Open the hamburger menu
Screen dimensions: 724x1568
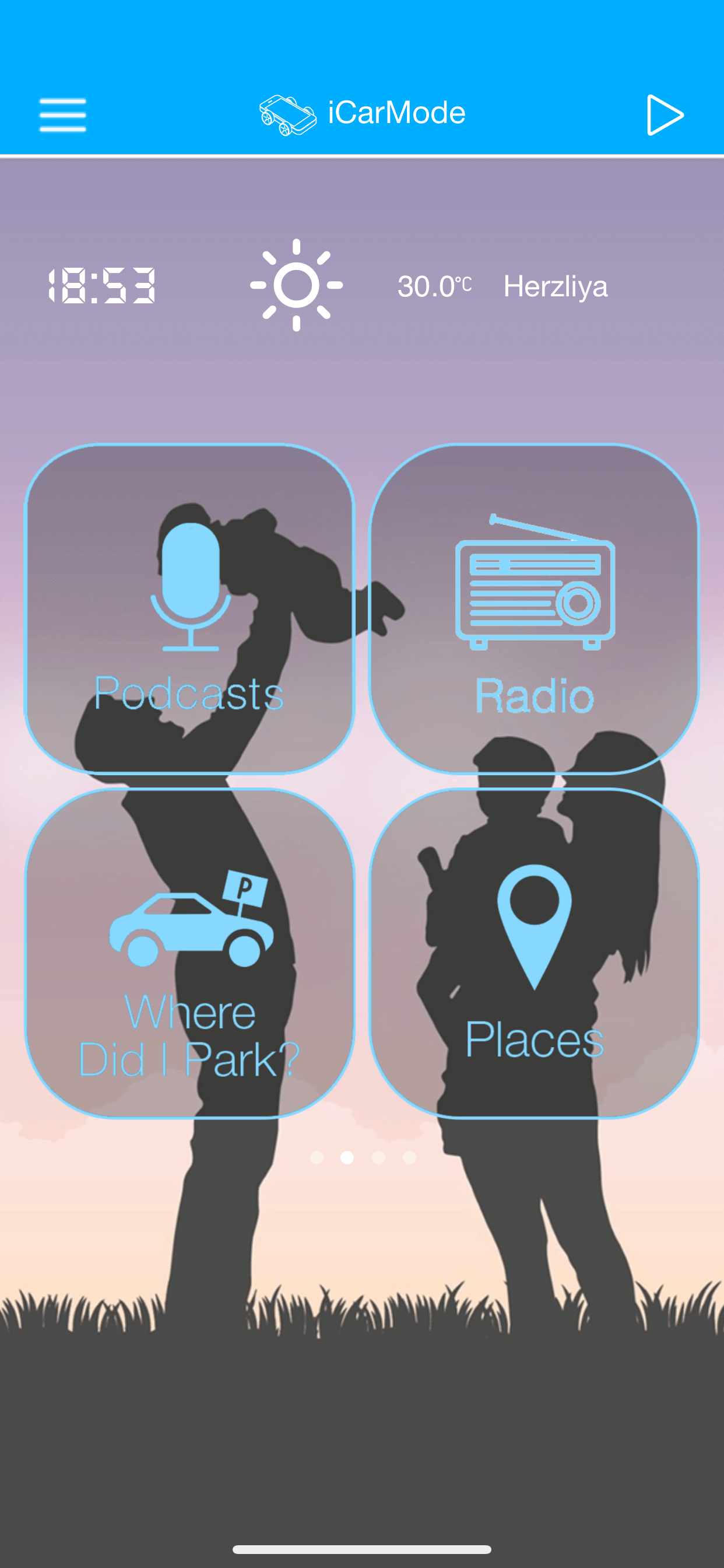click(x=63, y=114)
